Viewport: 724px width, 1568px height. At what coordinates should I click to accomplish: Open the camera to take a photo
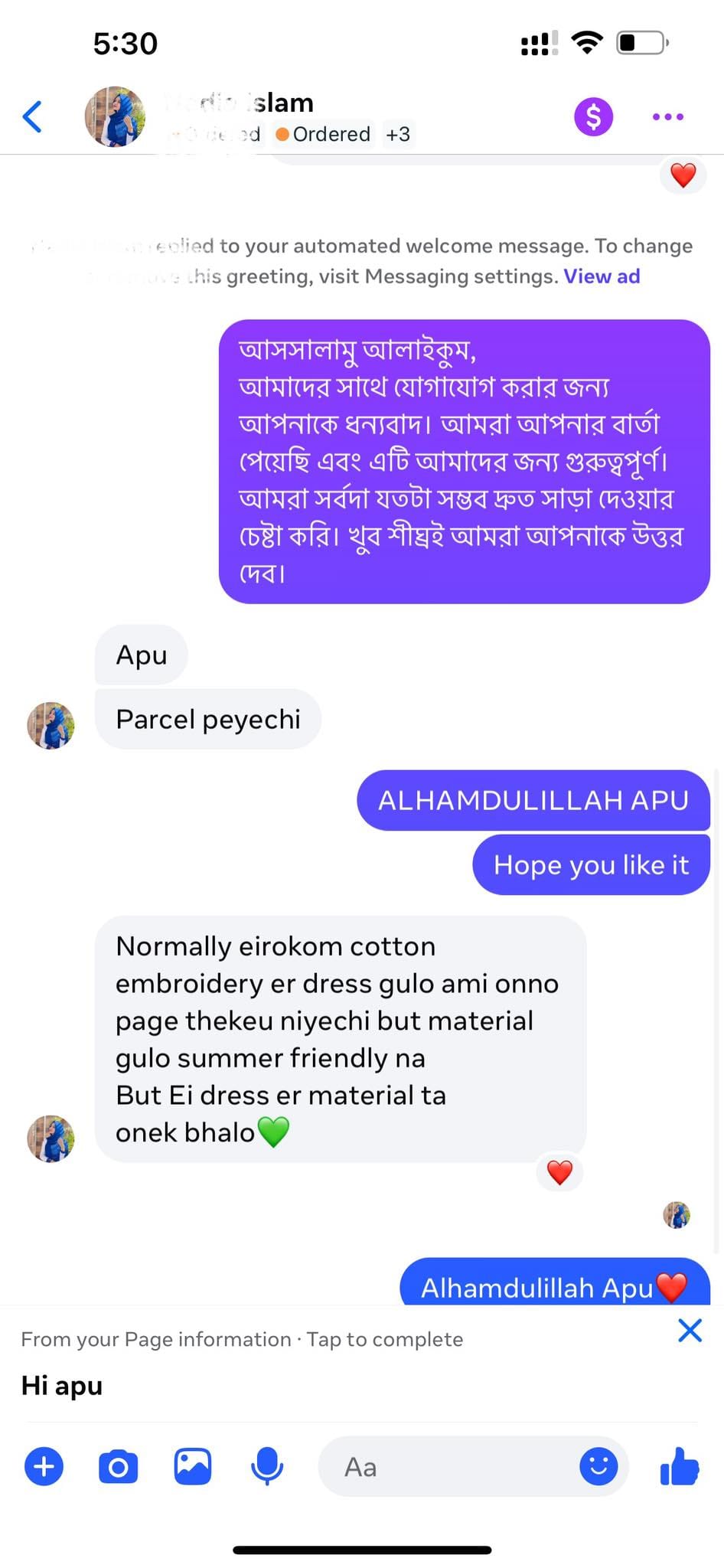coord(119,1467)
